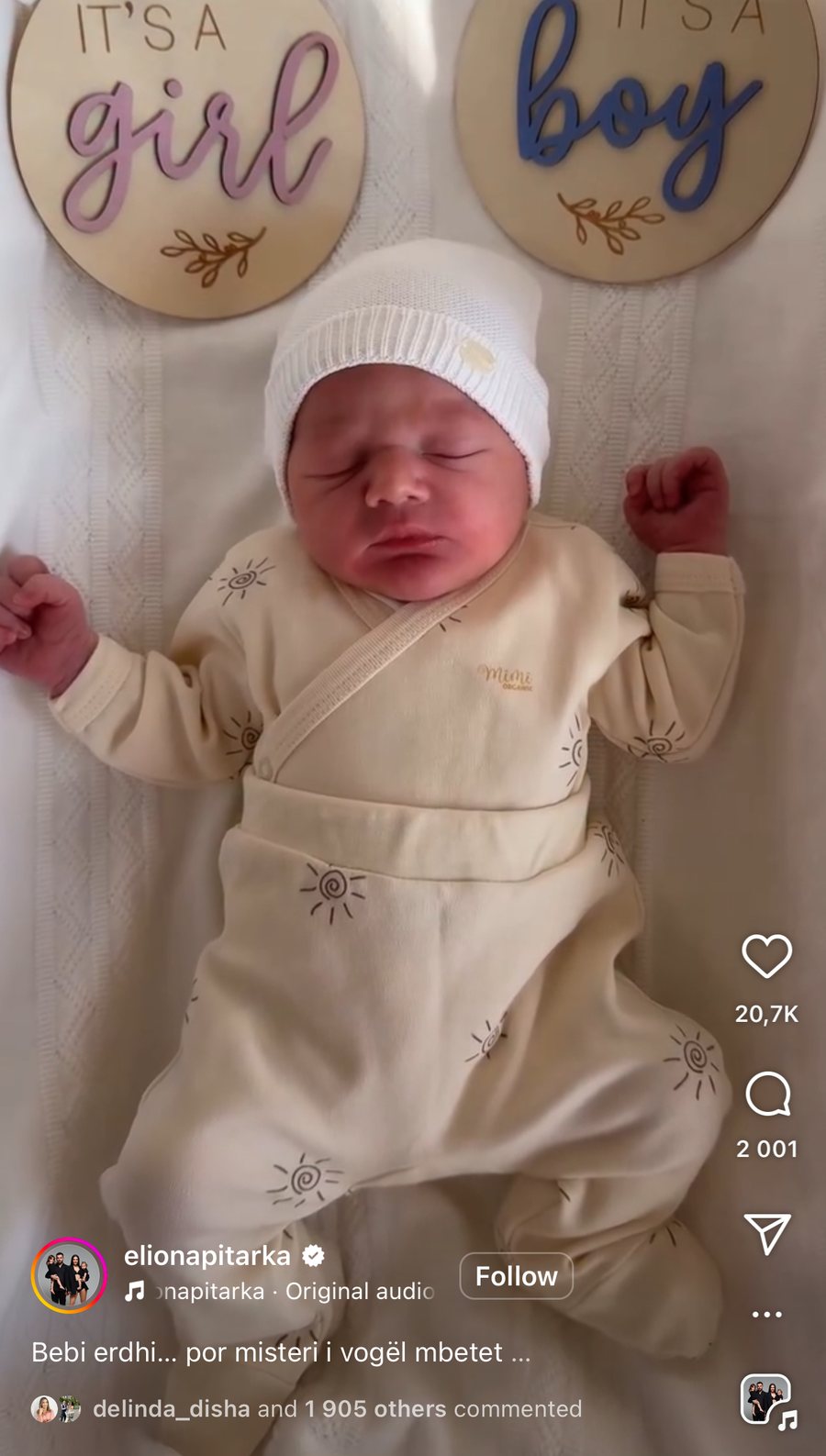Follow elionapitarka
The height and width of the screenshot is (1456, 826).
pos(516,1276)
